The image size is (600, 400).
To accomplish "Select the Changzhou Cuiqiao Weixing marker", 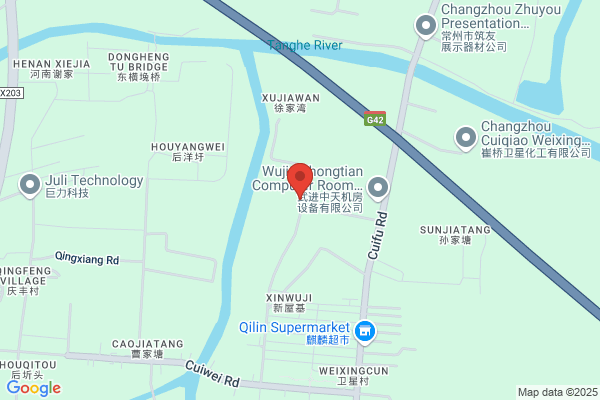I will tap(466, 139).
